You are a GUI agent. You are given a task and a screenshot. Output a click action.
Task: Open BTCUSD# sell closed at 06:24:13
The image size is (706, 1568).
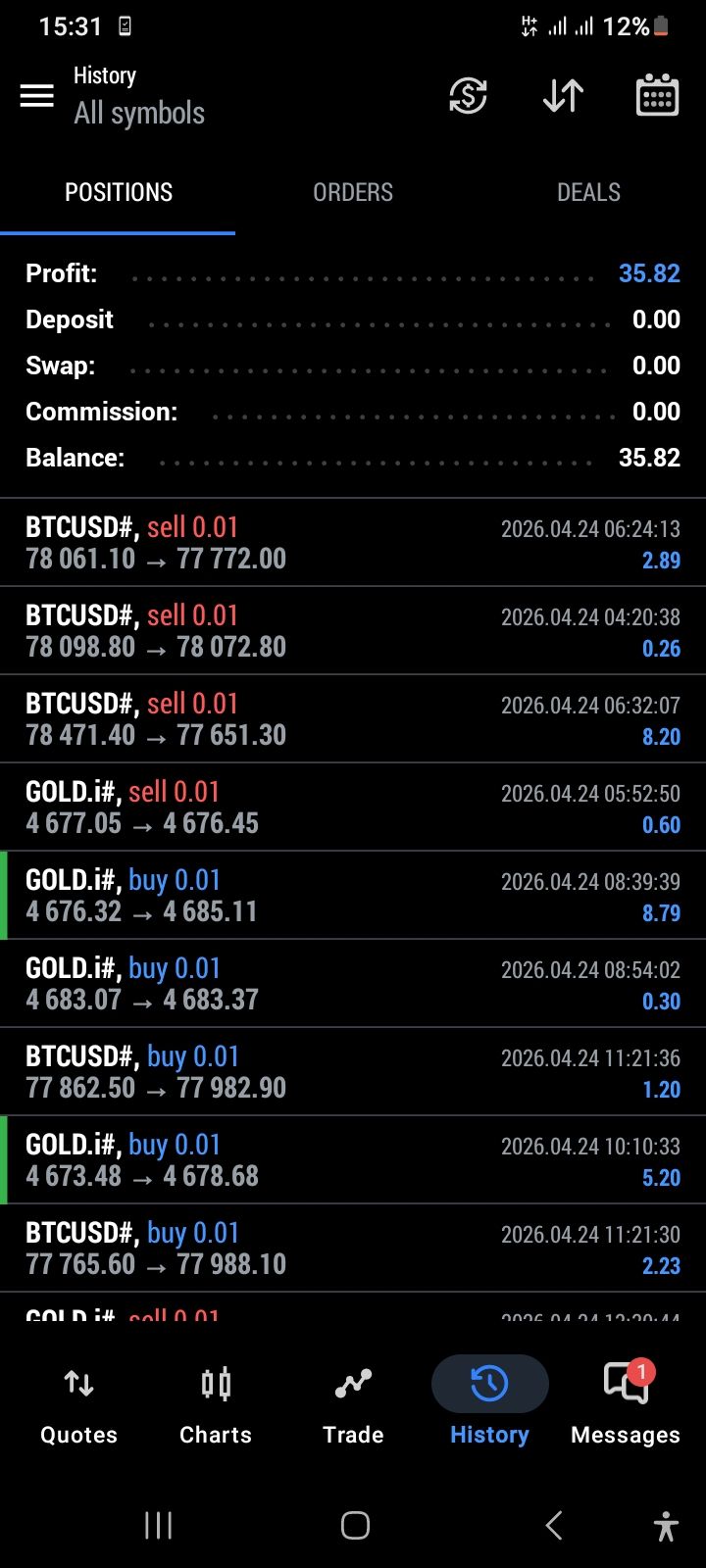pyautogui.click(x=353, y=543)
